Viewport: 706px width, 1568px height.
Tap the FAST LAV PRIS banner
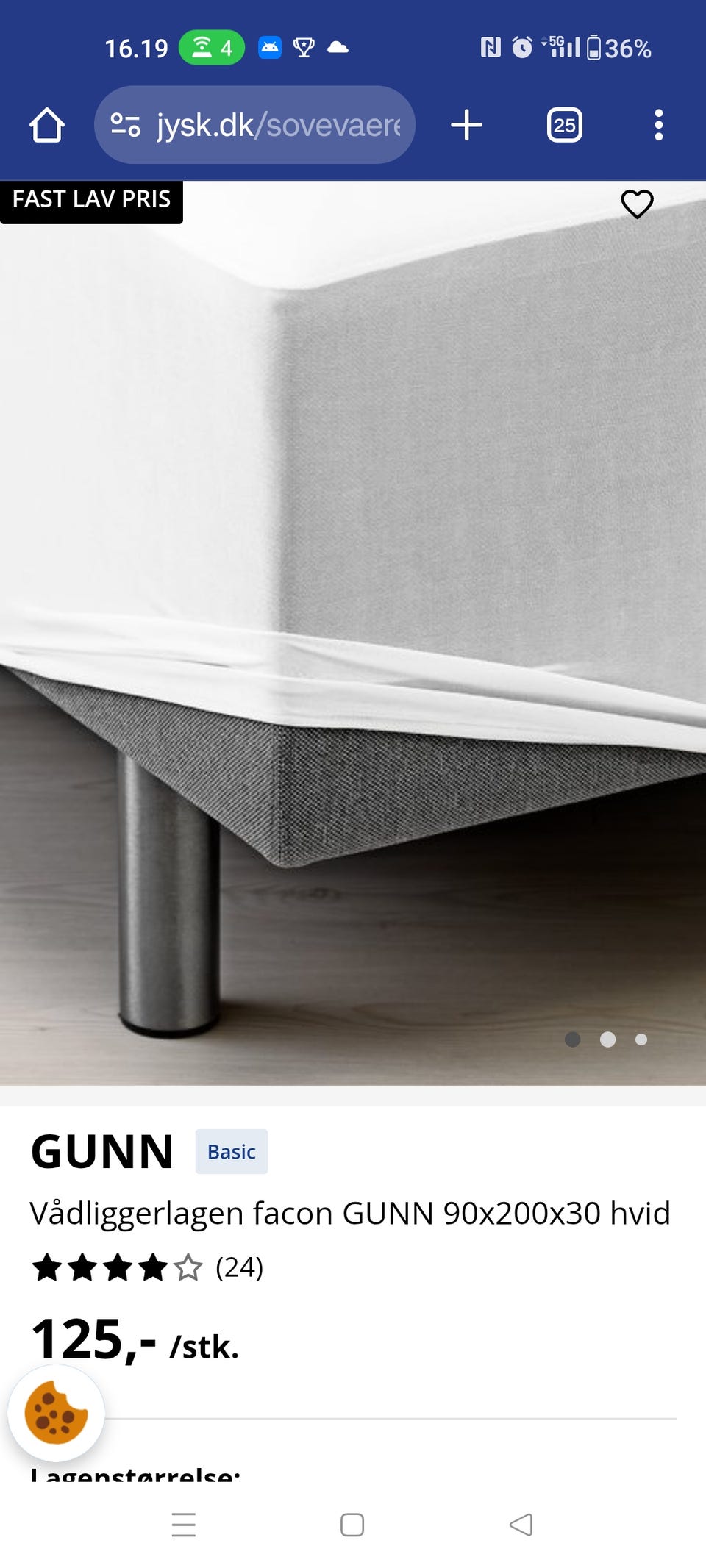click(91, 198)
